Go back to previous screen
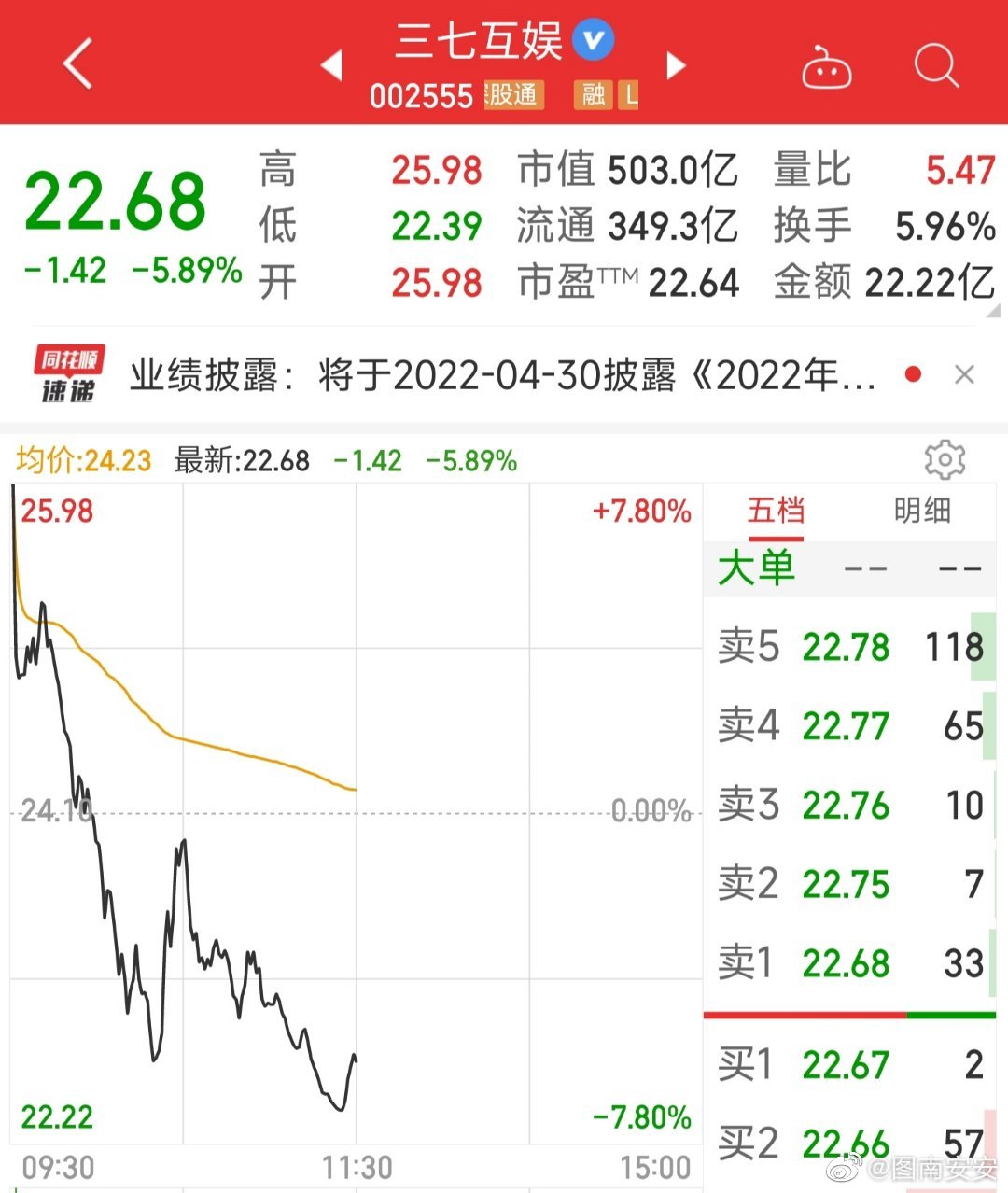 pyautogui.click(x=78, y=63)
